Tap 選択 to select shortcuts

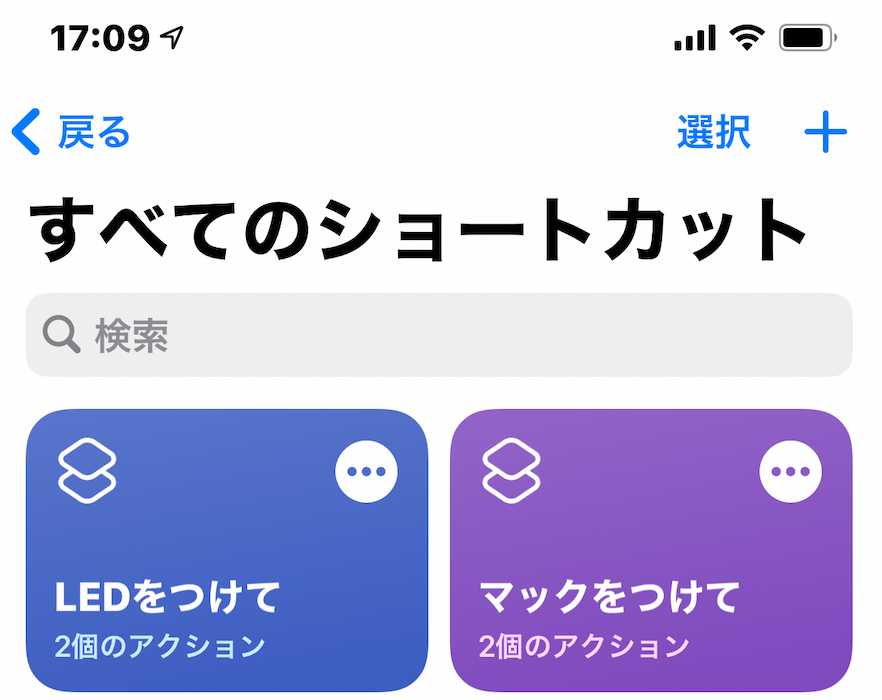(x=713, y=133)
